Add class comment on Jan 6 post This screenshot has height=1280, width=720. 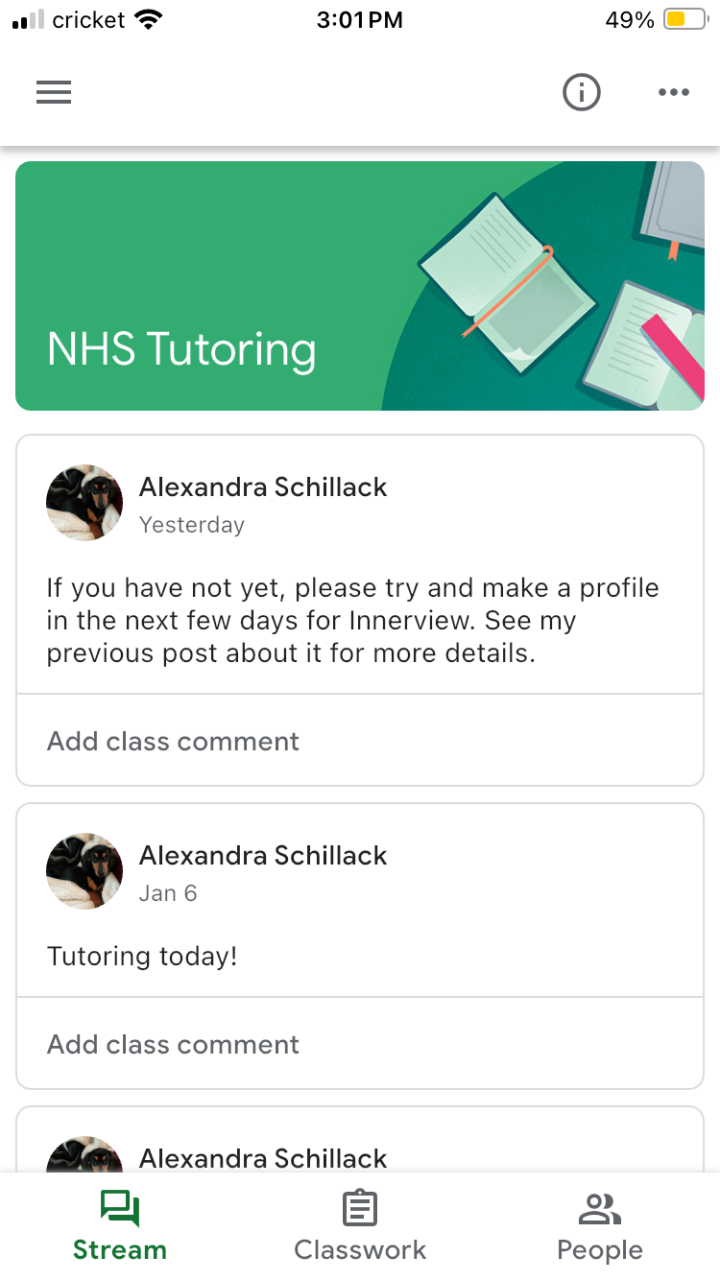(x=173, y=1044)
